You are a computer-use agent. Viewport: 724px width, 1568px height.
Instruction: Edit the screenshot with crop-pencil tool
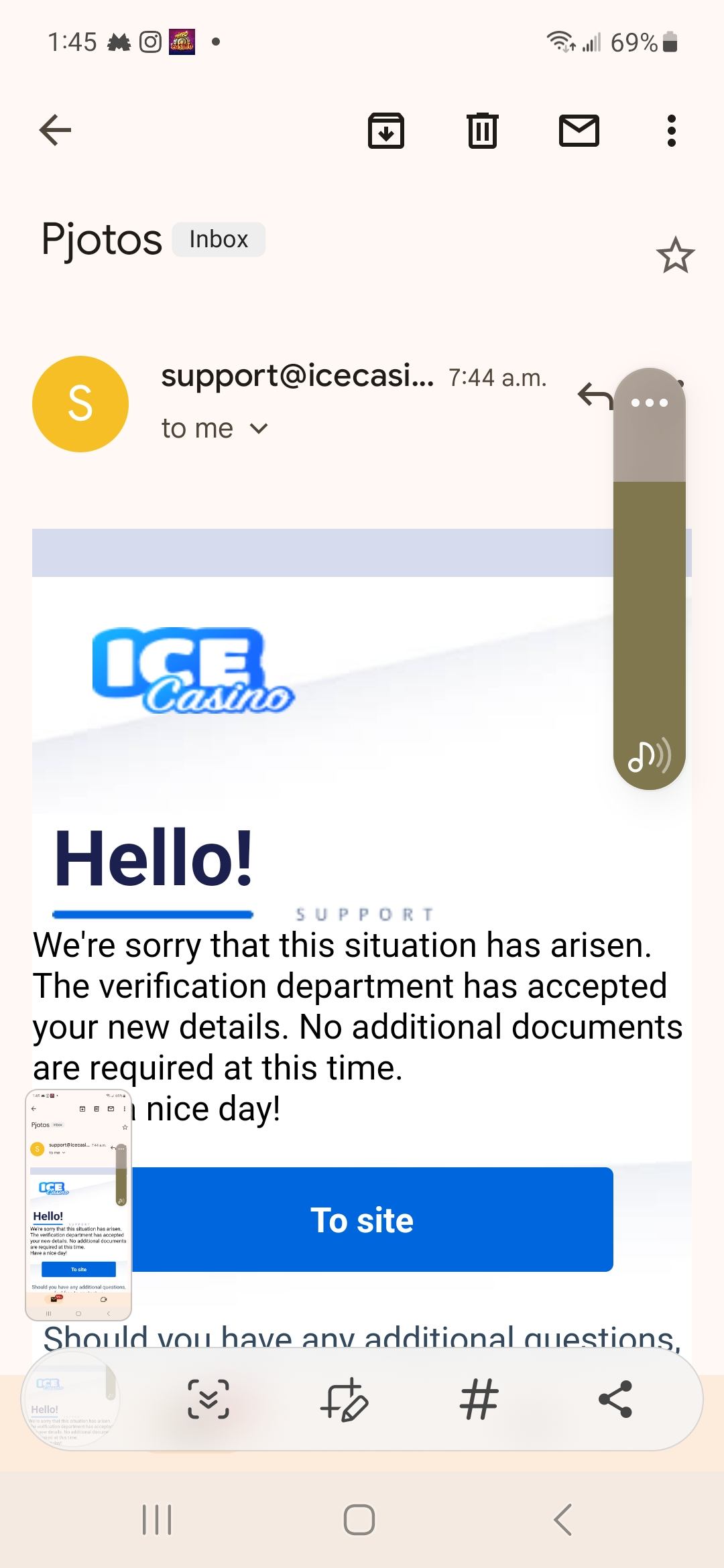(x=345, y=1399)
